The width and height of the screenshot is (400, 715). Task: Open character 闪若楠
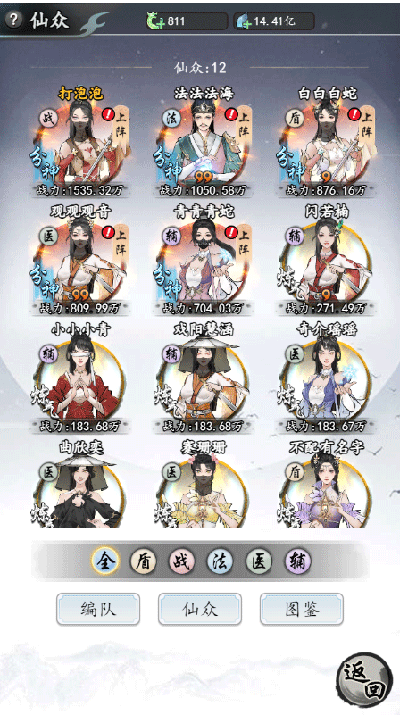click(x=327, y=261)
